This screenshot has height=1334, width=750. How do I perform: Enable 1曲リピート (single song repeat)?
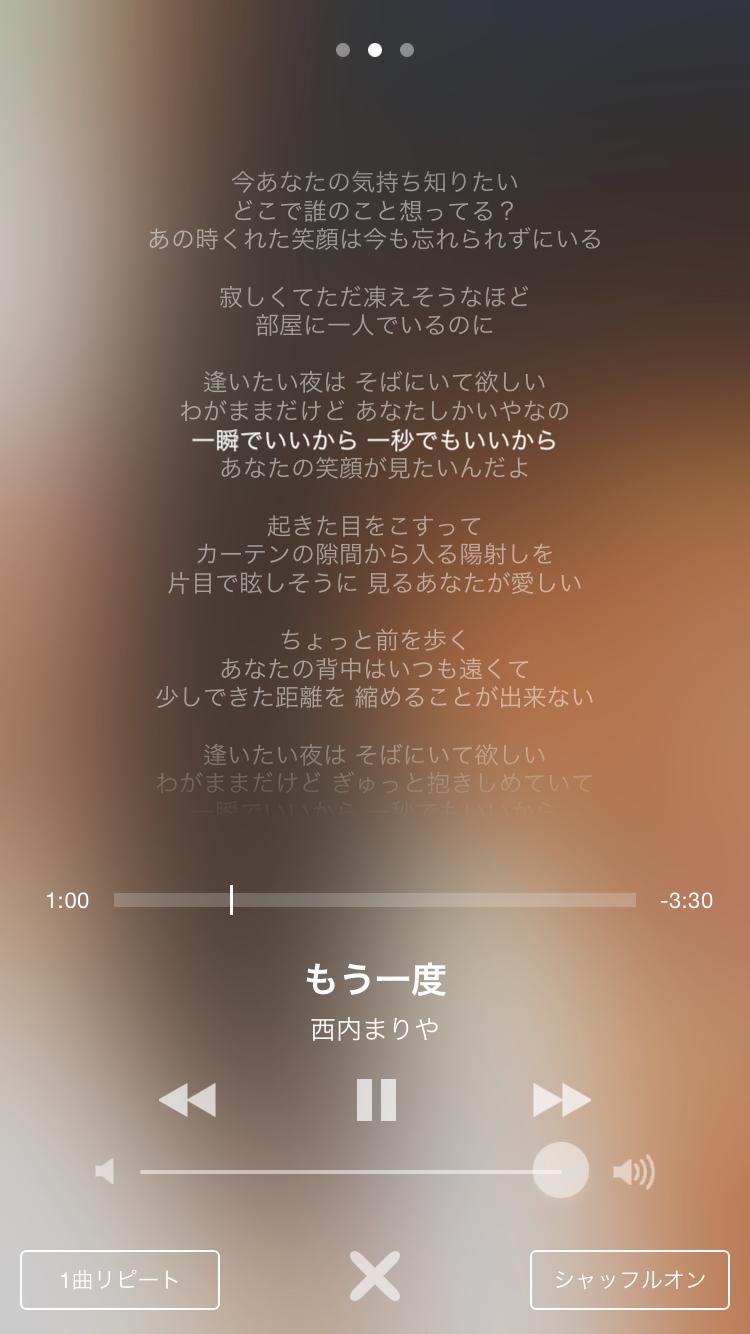[x=119, y=1279]
